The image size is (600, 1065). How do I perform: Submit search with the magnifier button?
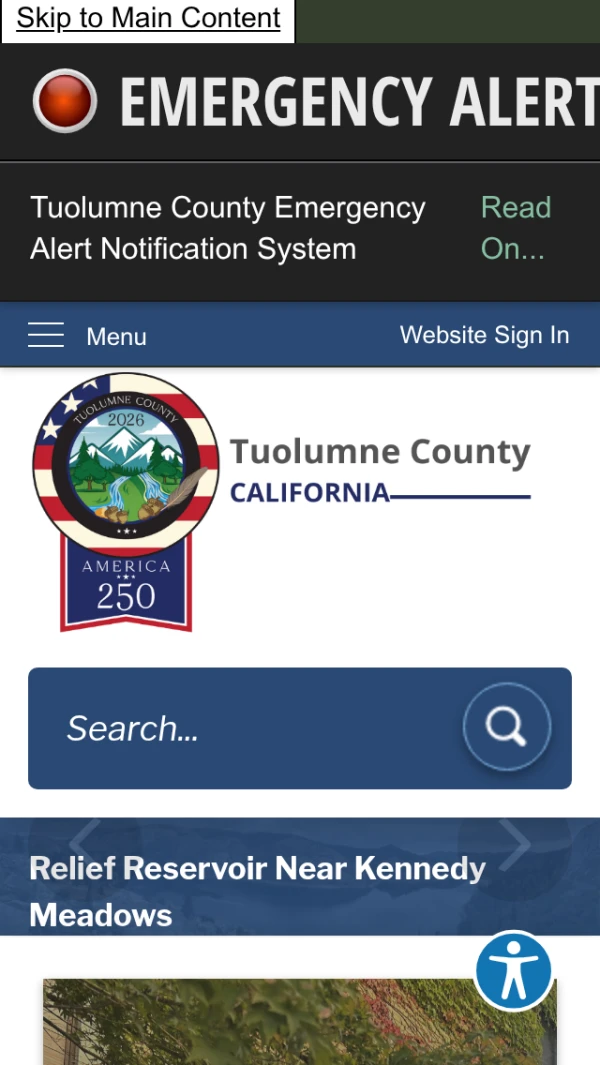pyautogui.click(x=506, y=727)
